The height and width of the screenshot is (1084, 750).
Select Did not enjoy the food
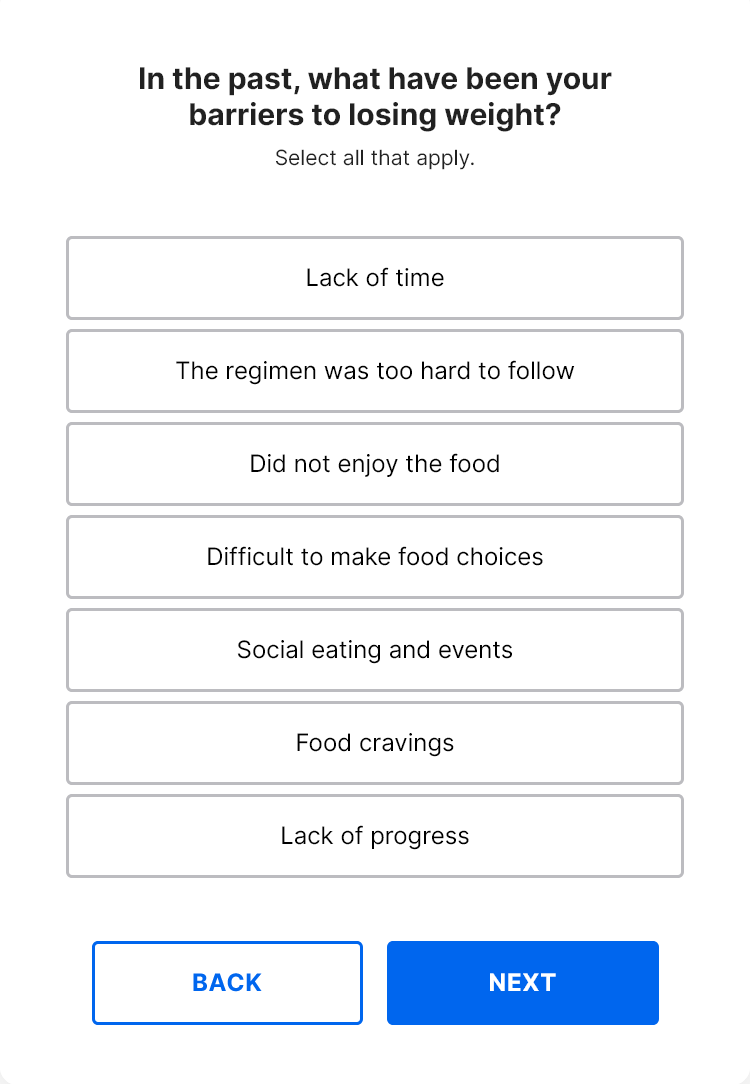point(375,464)
